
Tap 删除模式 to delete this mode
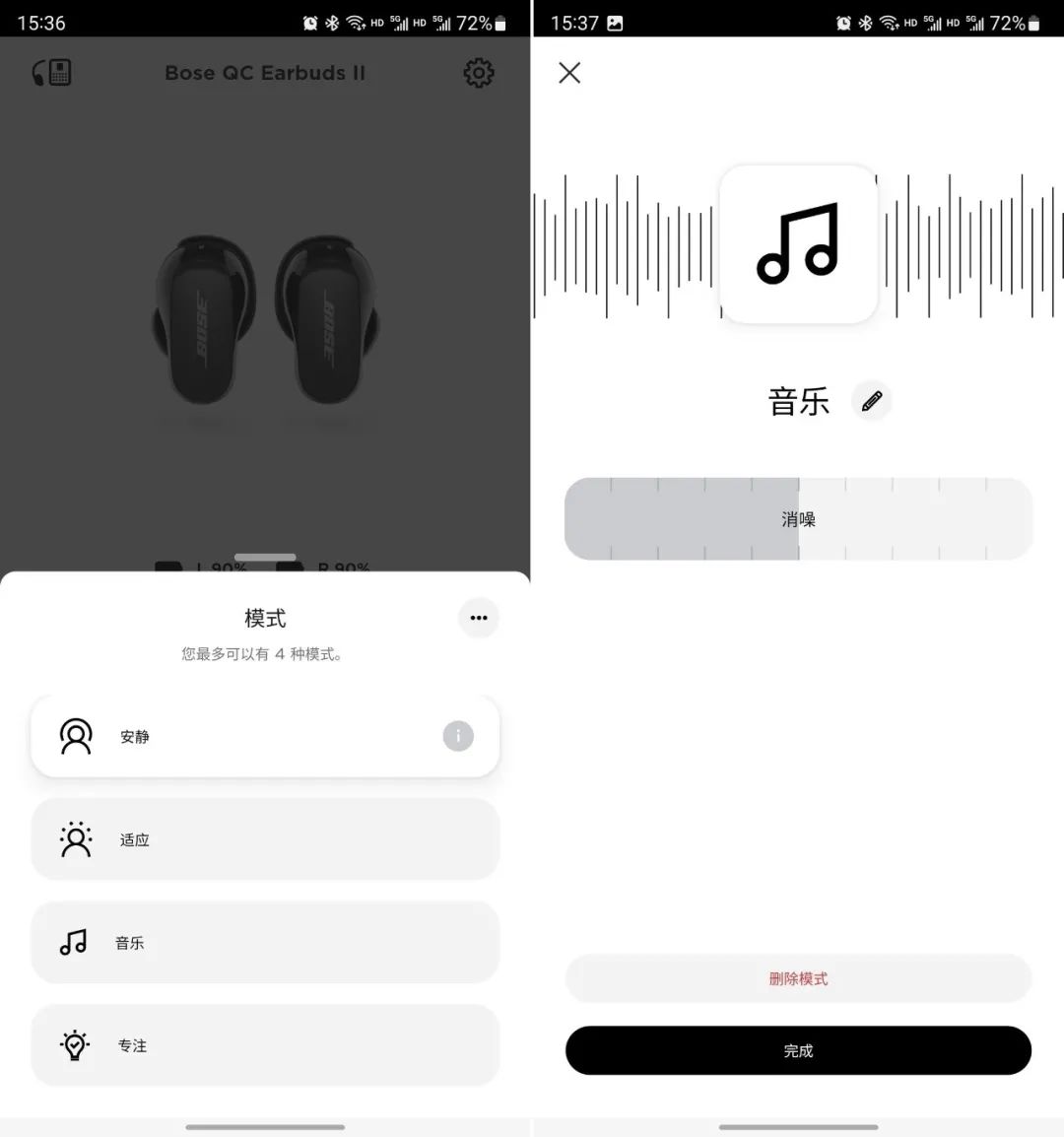(798, 978)
